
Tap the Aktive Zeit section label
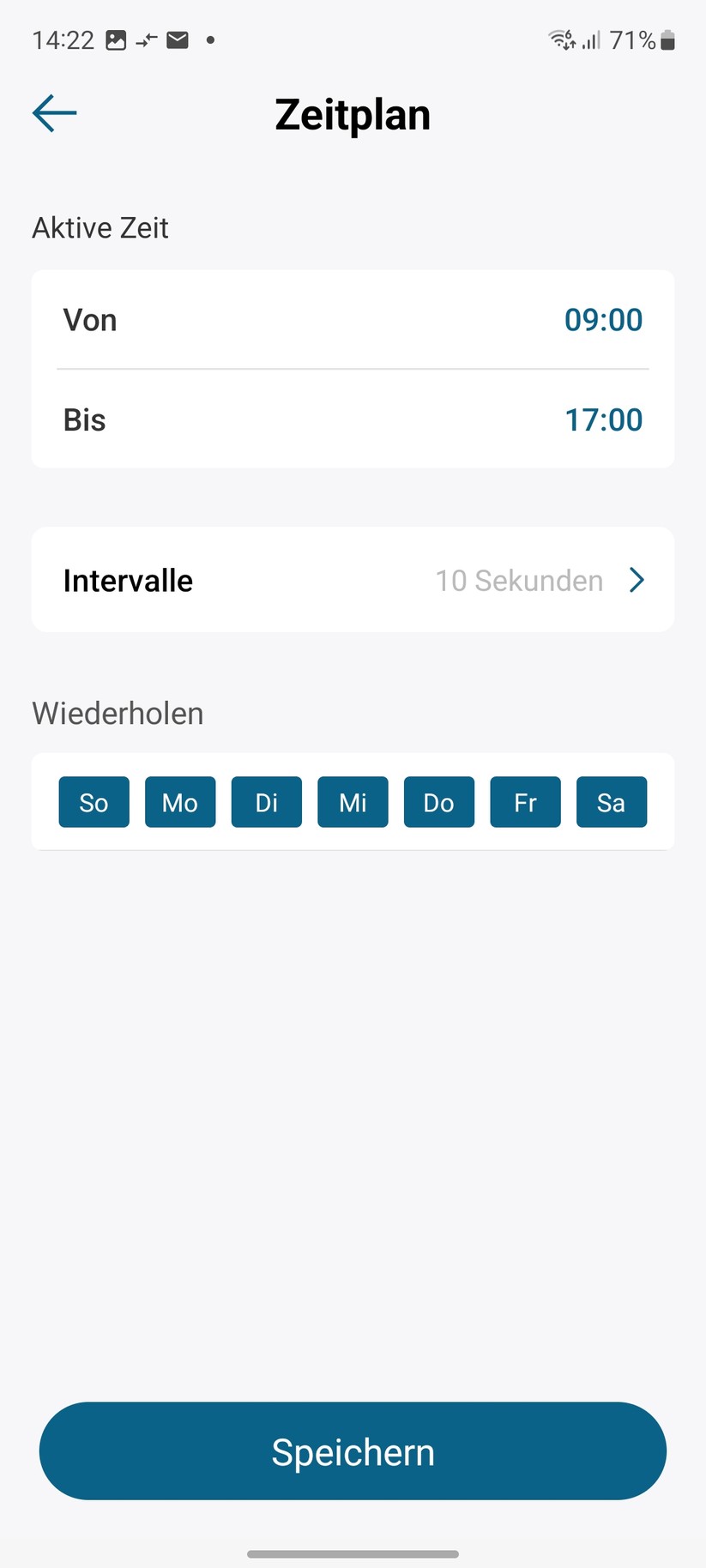pos(100,227)
